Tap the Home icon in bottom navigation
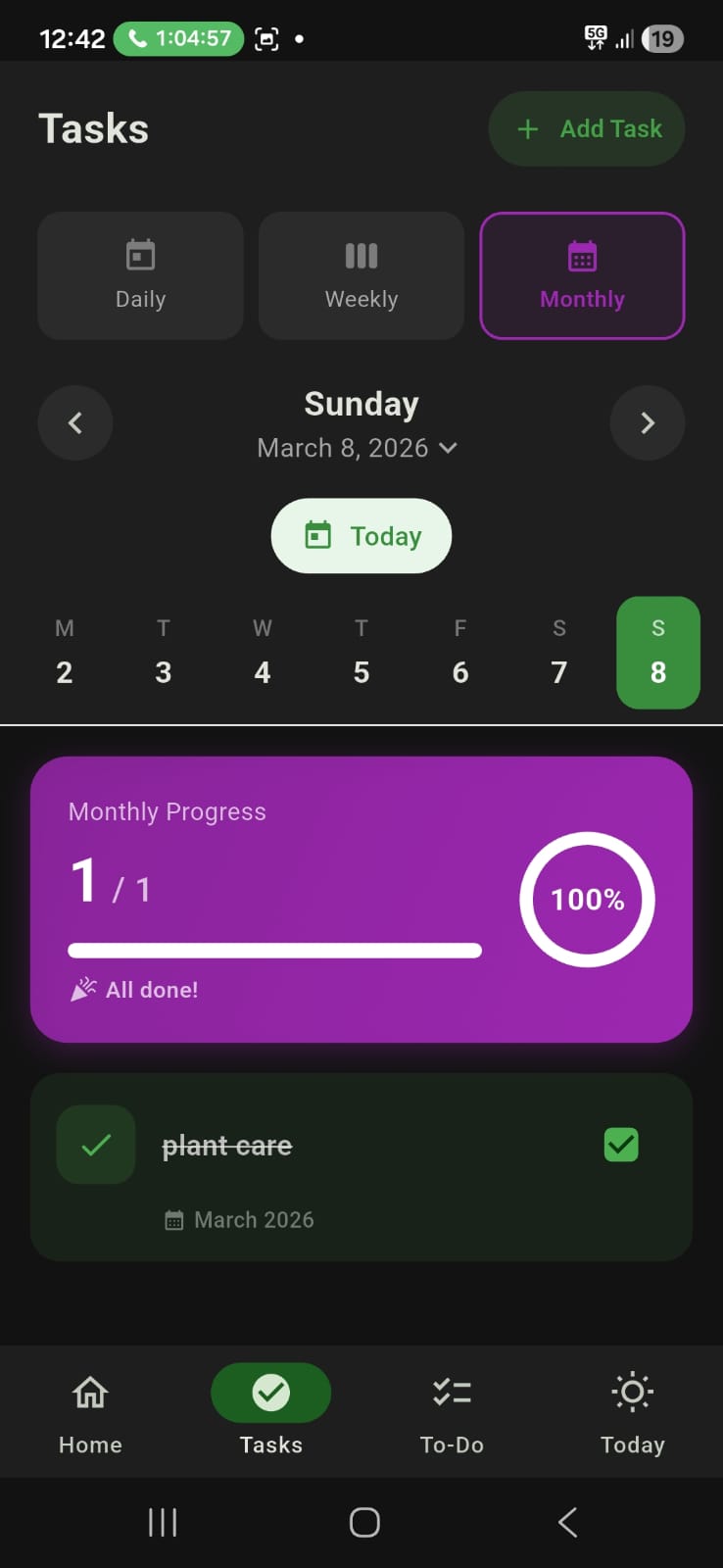 click(89, 1392)
